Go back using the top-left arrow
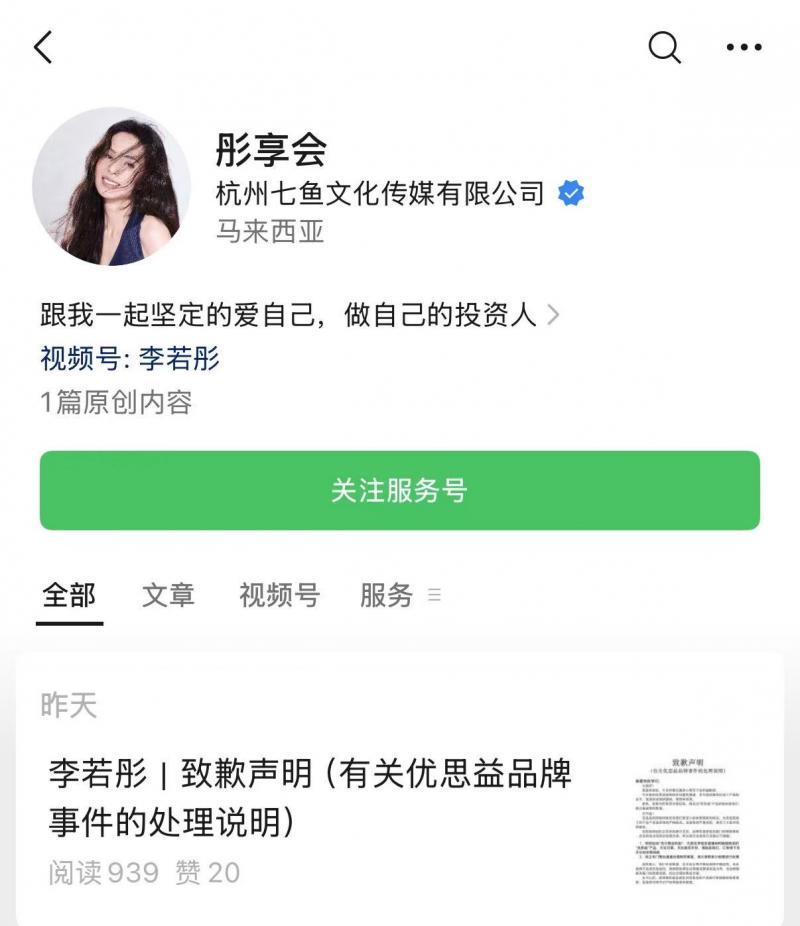This screenshot has height=926, width=800. tap(43, 47)
